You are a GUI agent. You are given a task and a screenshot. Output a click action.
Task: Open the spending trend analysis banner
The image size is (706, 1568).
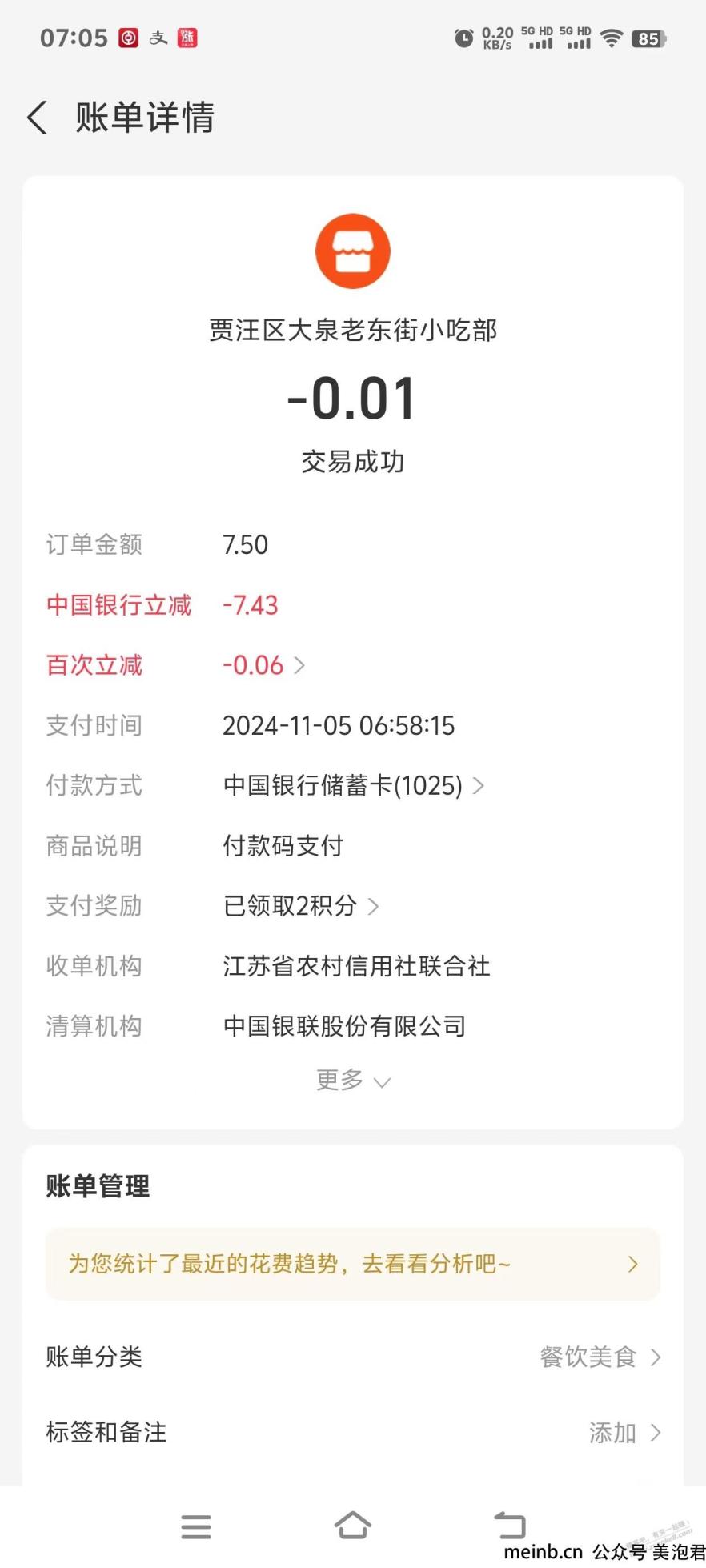pyautogui.click(x=353, y=1264)
